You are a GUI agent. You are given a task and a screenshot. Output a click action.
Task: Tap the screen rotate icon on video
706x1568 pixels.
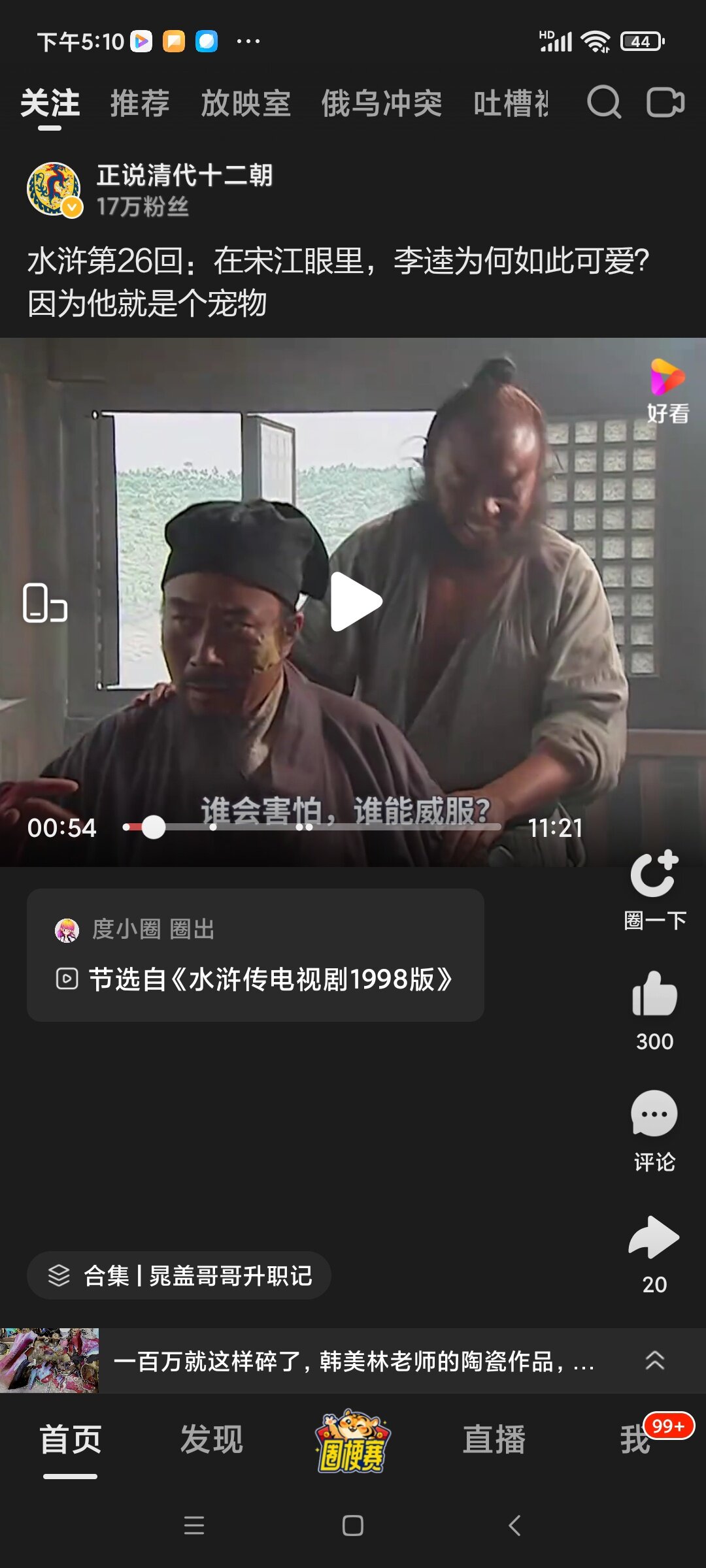click(x=45, y=602)
